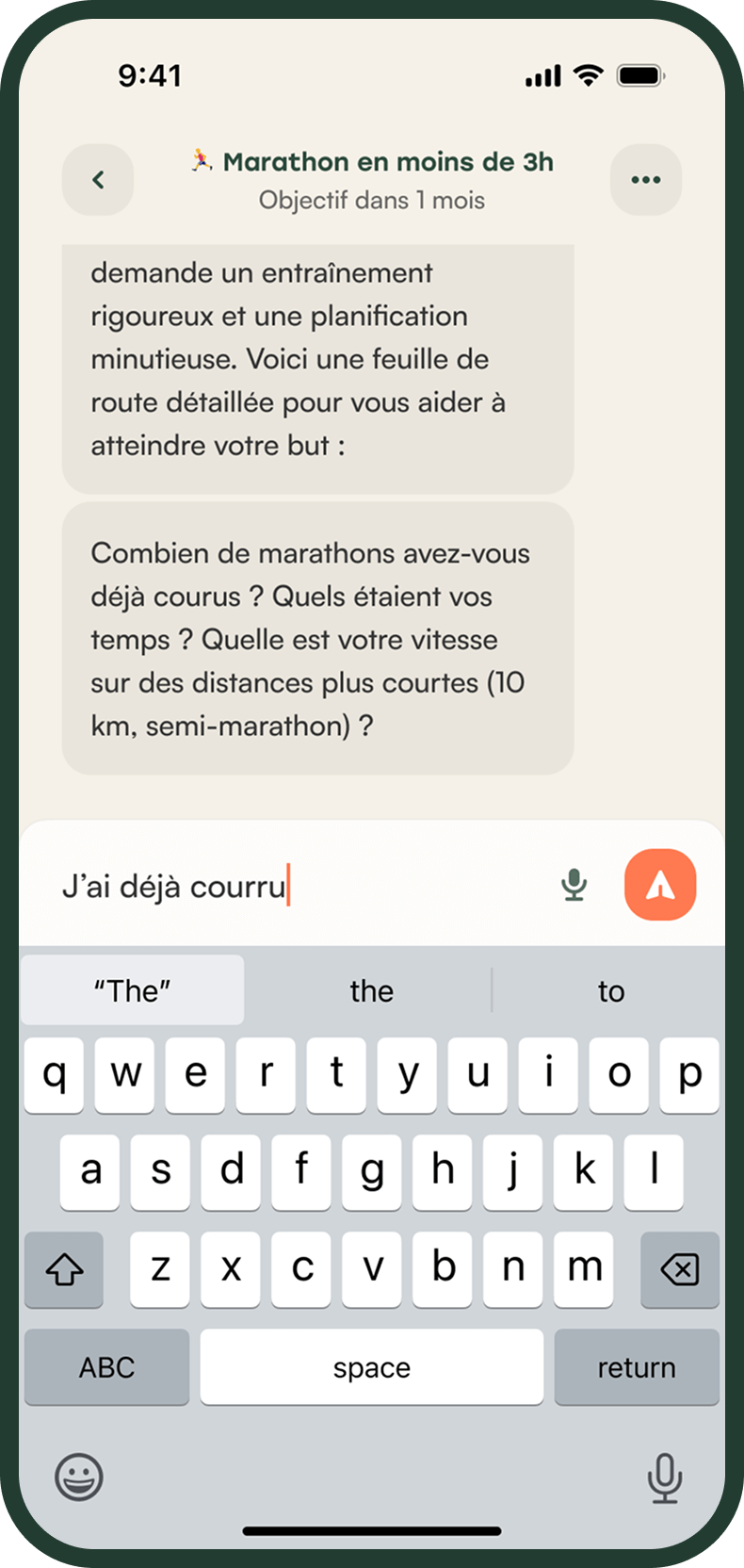
Task: Send the typed message
Action: tap(659, 885)
